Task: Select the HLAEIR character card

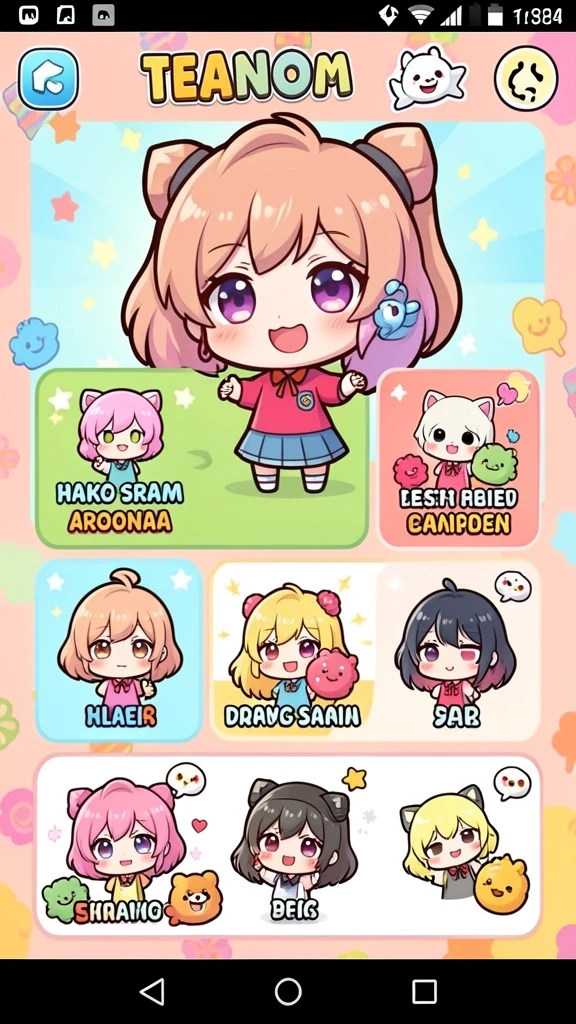Action: (119, 650)
